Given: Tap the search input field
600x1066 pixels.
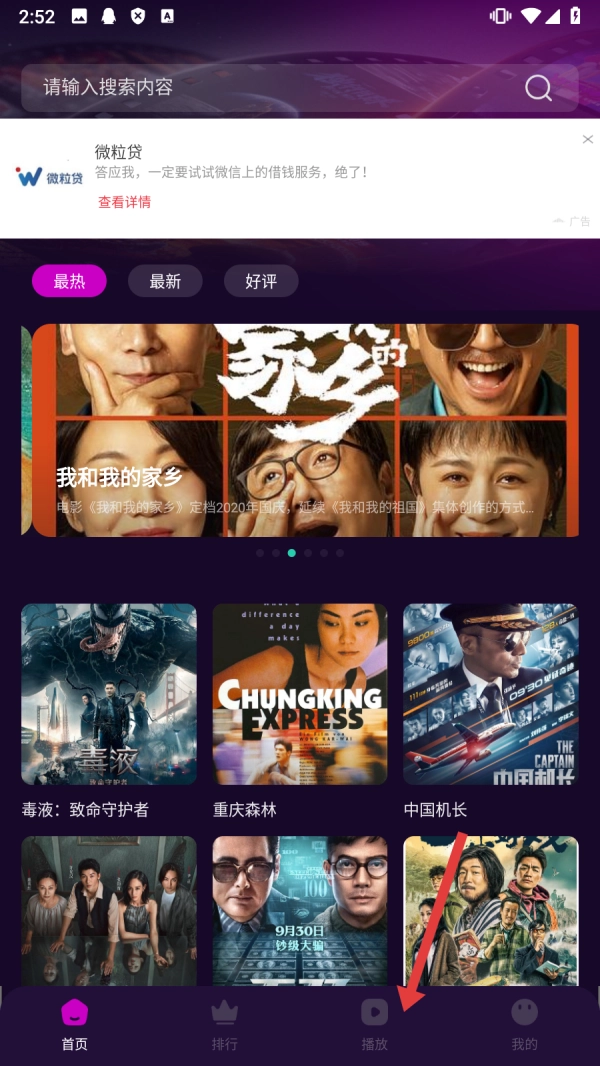Looking at the screenshot, I should coord(270,88).
